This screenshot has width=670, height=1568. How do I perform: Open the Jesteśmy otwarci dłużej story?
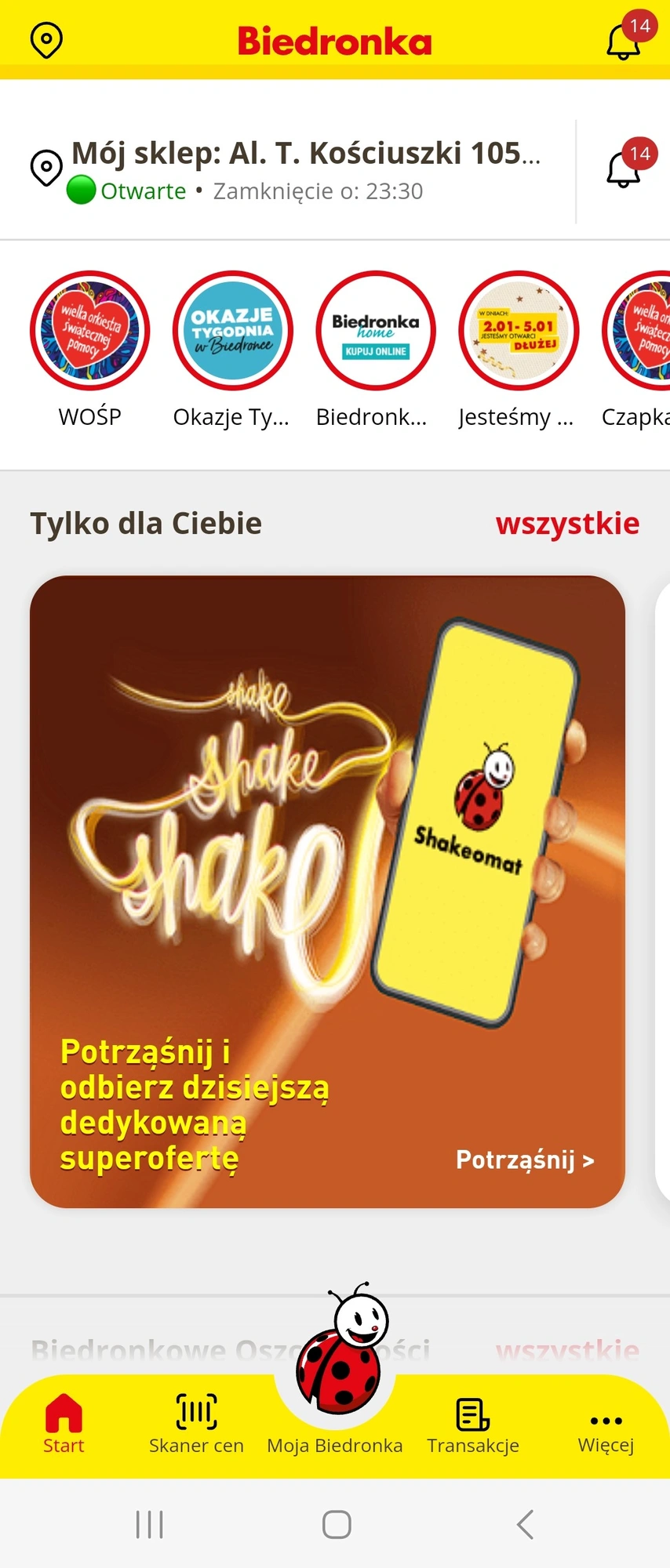pyautogui.click(x=519, y=331)
